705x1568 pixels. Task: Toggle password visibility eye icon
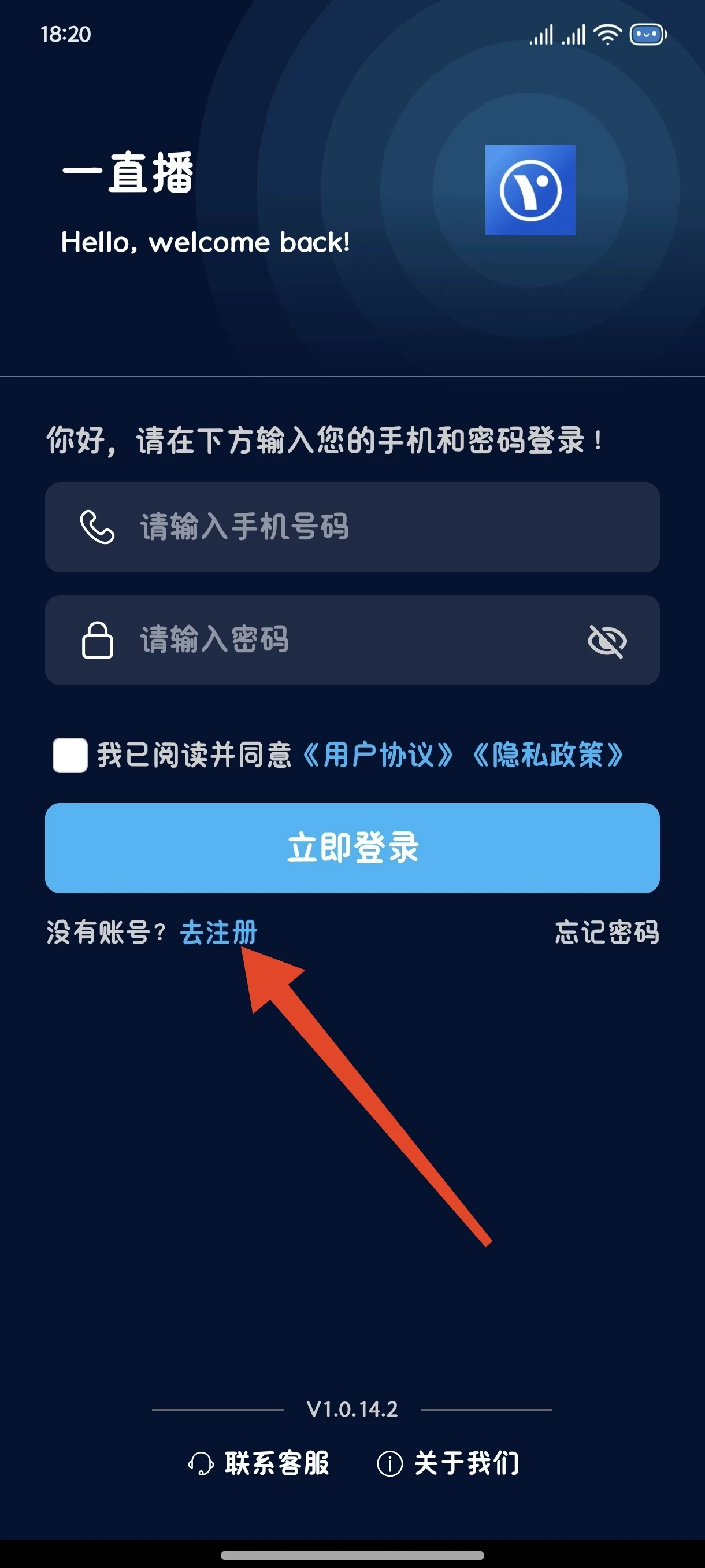pos(607,641)
